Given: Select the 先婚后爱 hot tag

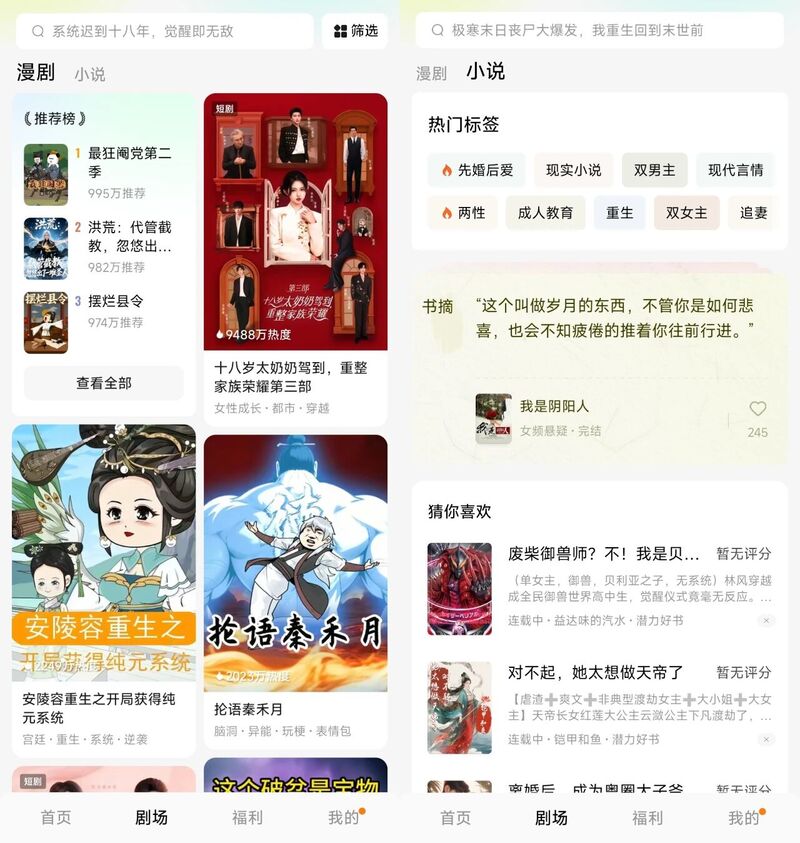Looking at the screenshot, I should [x=476, y=170].
